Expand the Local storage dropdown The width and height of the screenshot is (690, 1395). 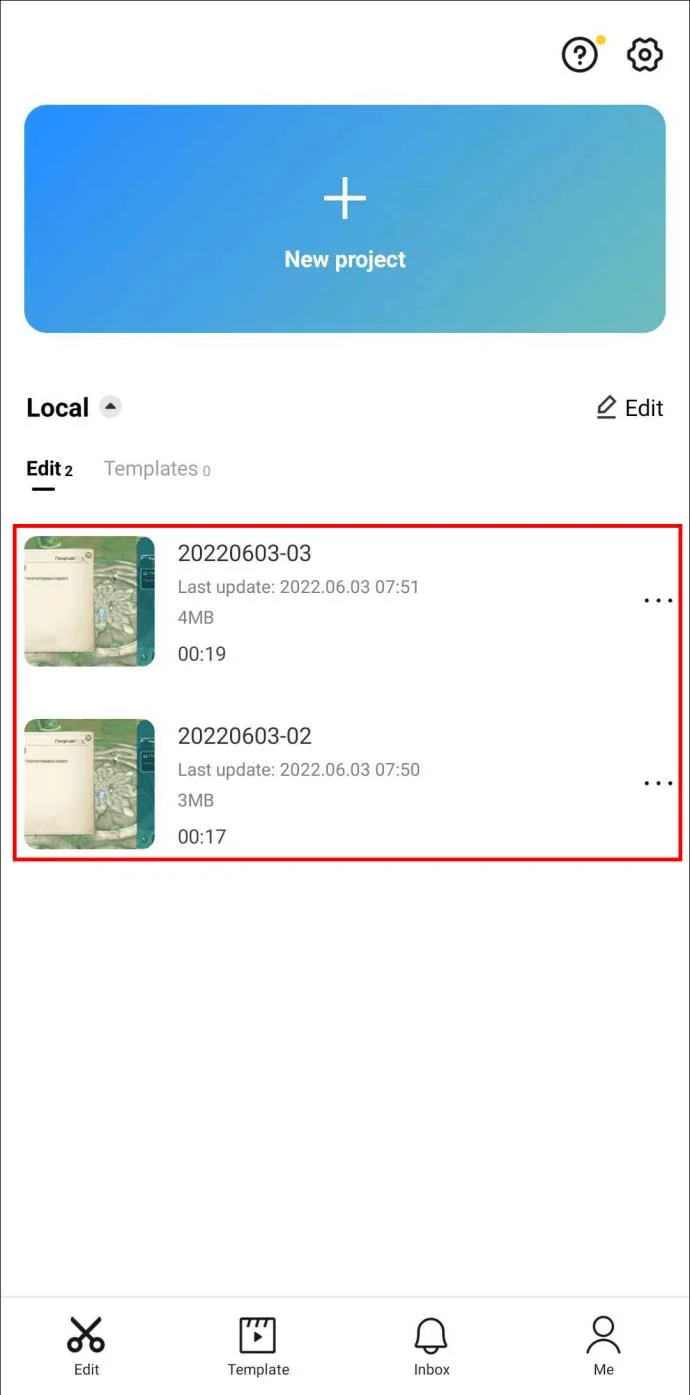[x=111, y=407]
